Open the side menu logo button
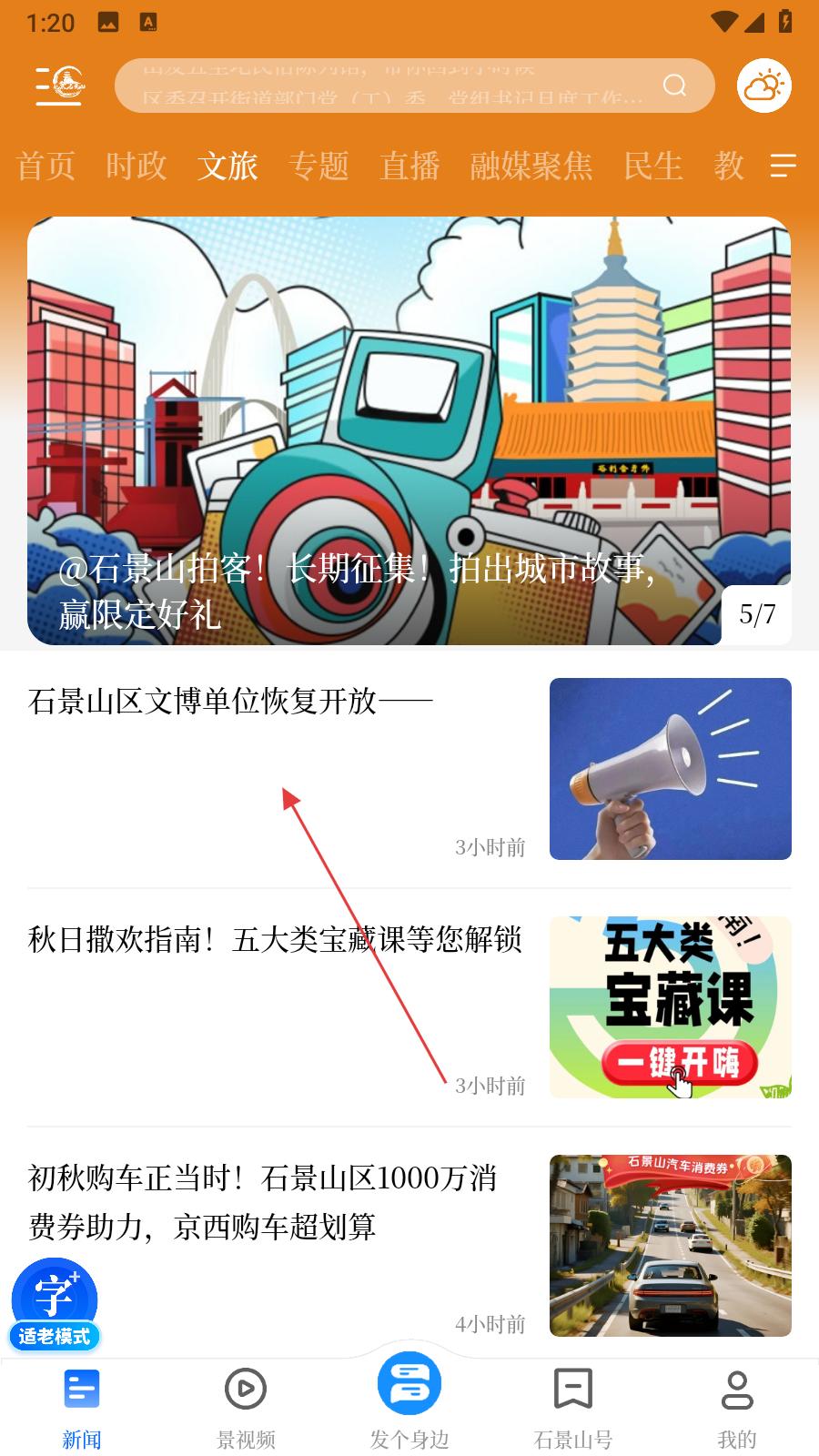Screen dimensions: 819x1456 tap(60, 86)
